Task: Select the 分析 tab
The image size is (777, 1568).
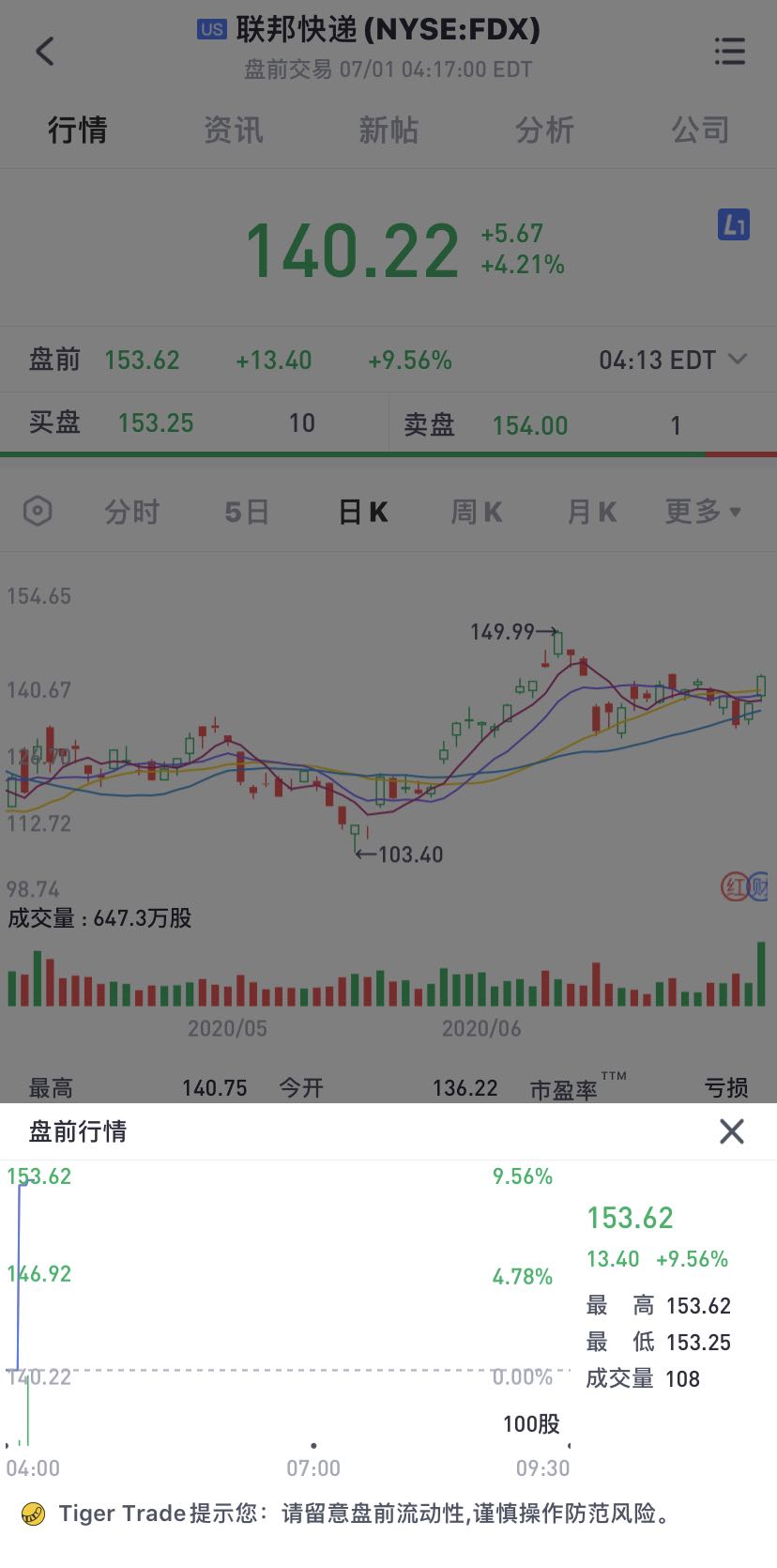Action: point(544,130)
